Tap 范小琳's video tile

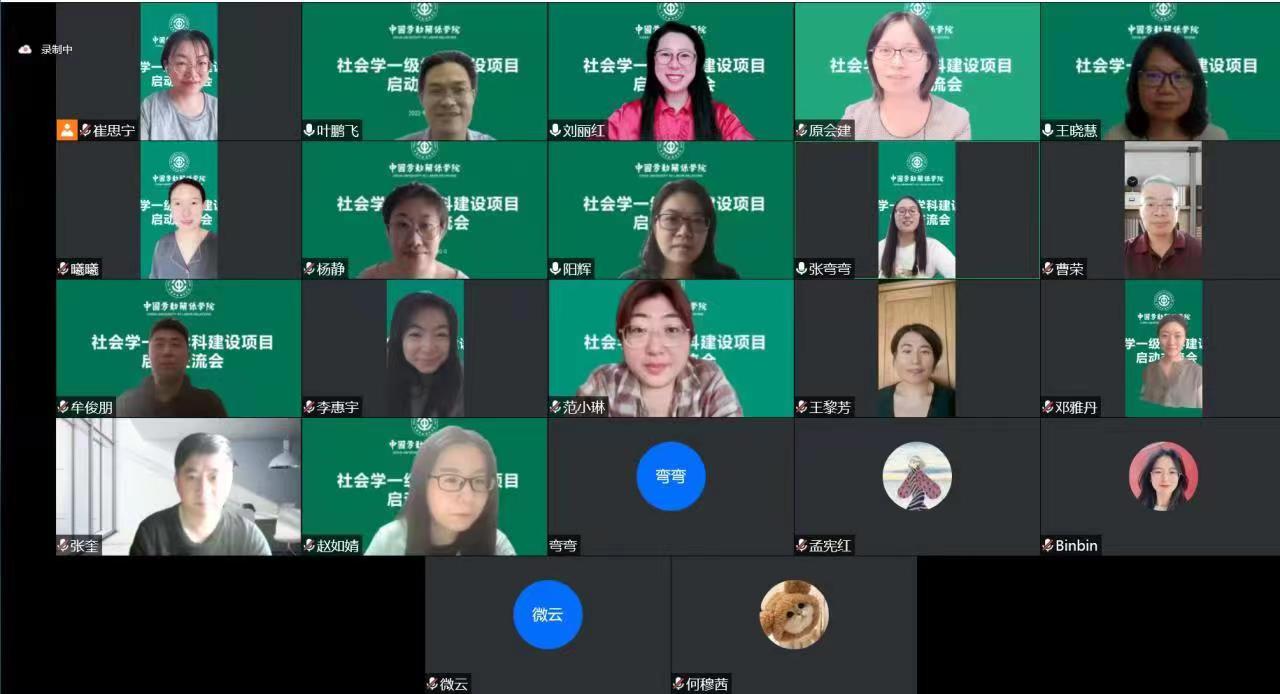pyautogui.click(x=670, y=348)
